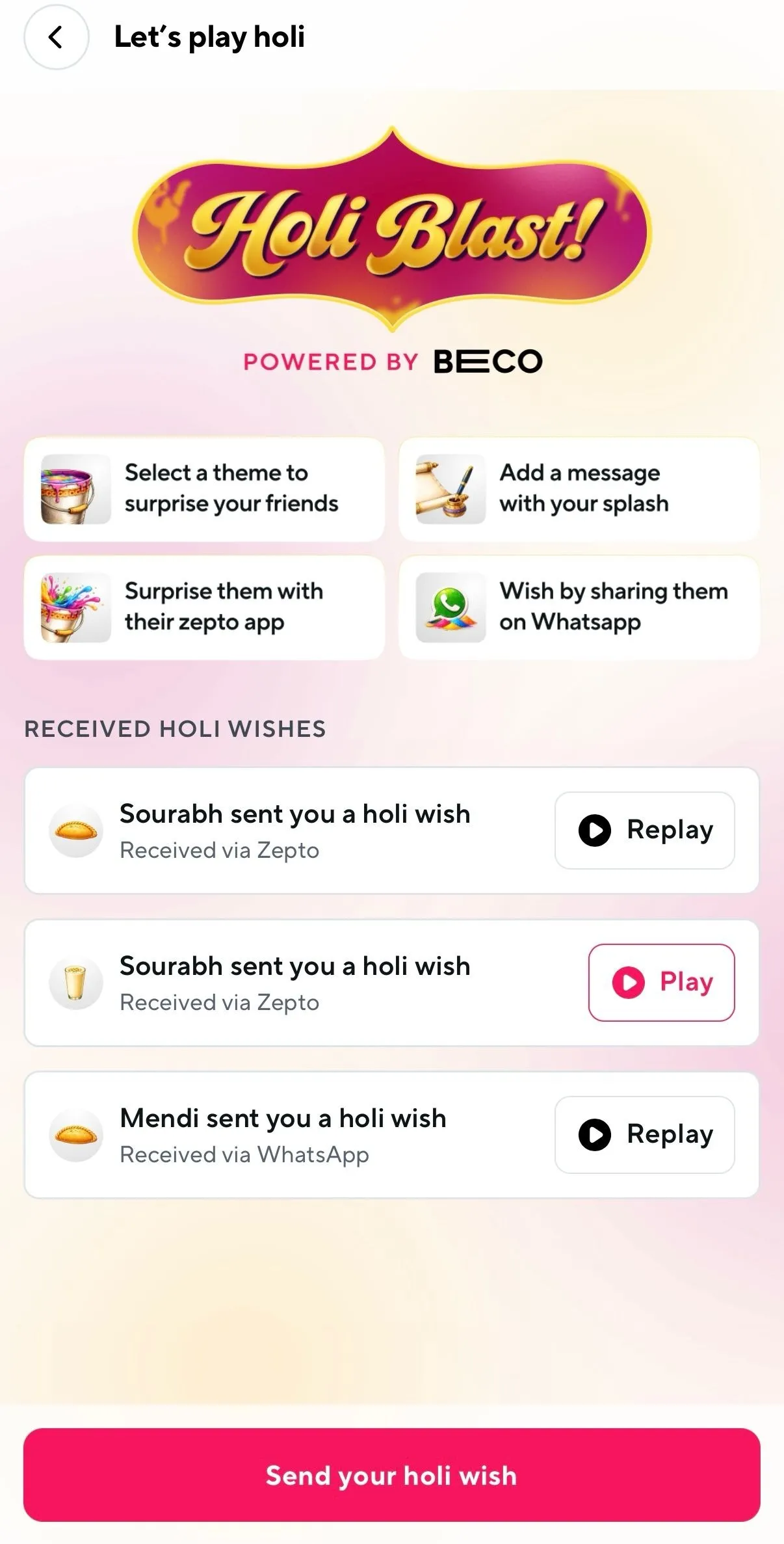Replay Mendi's holi wish from WhatsApp
Viewport: 784px width, 1544px height.
tap(644, 1134)
